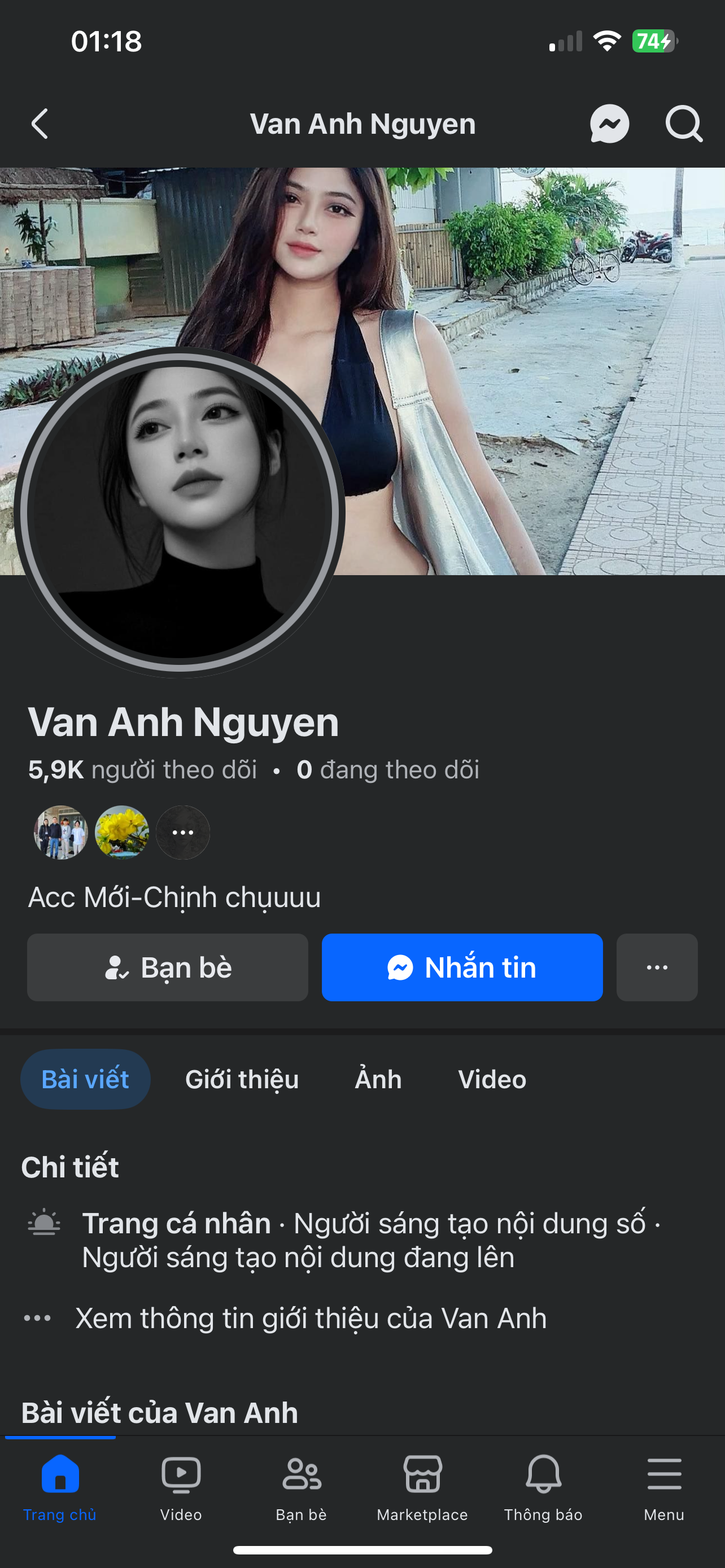Go back with the header arrow
Screen dimensions: 725x1568
pyautogui.click(x=40, y=124)
